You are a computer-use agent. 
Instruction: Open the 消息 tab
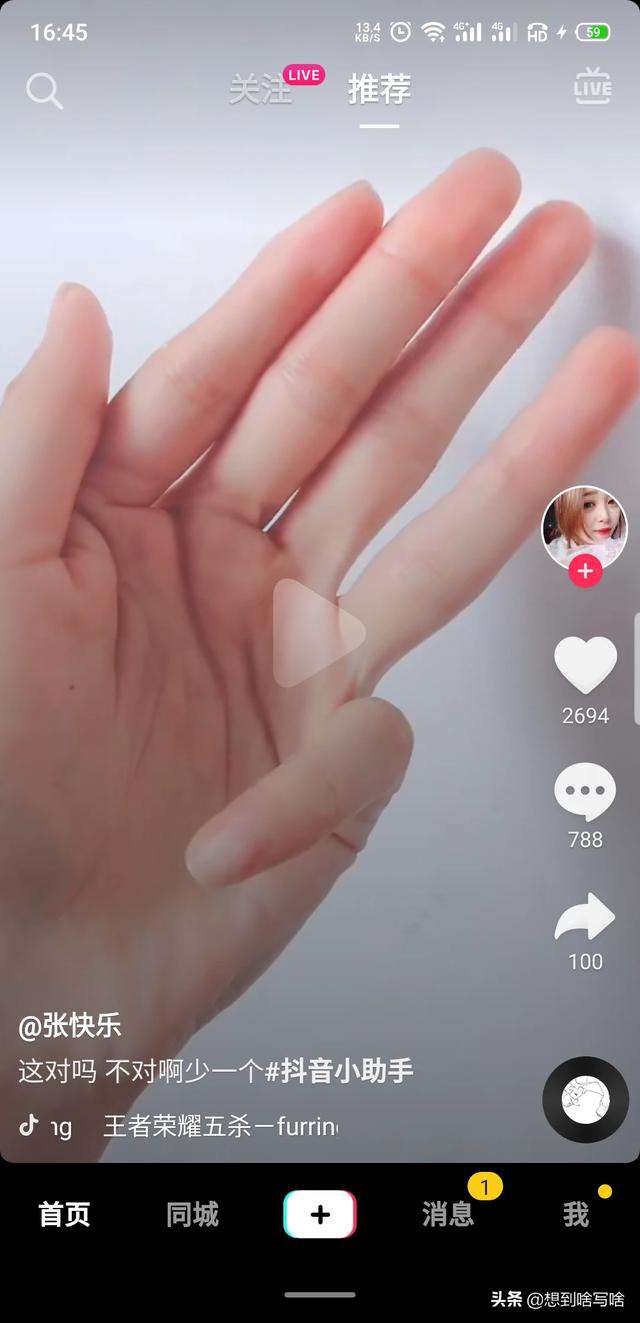point(448,1214)
